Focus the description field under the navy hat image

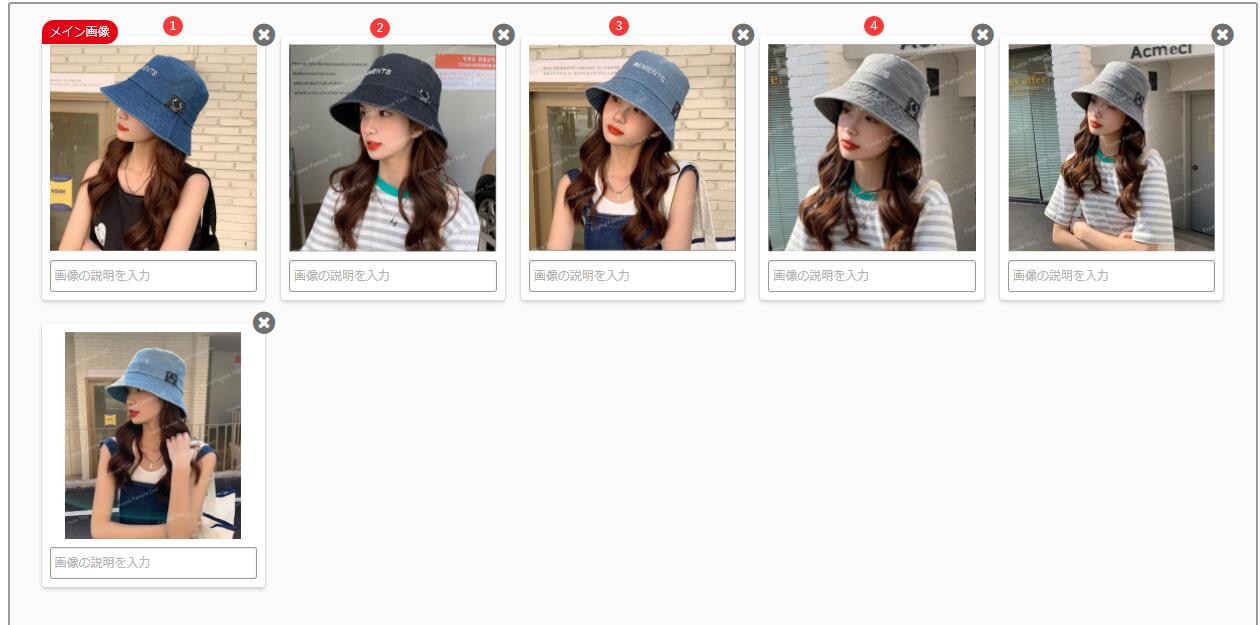coord(392,276)
